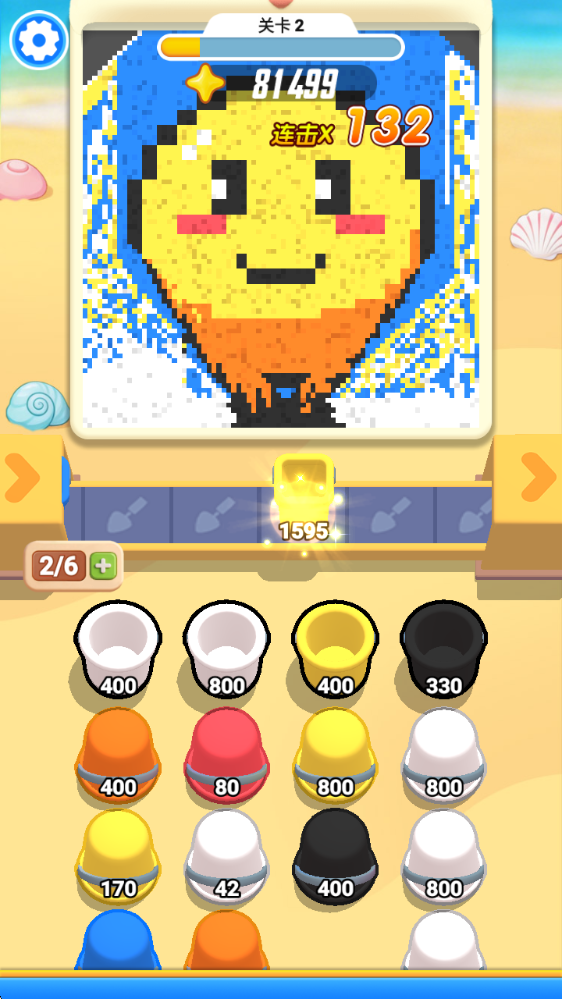
Task: Select the white bucket labeled 400
Action: pos(118,649)
